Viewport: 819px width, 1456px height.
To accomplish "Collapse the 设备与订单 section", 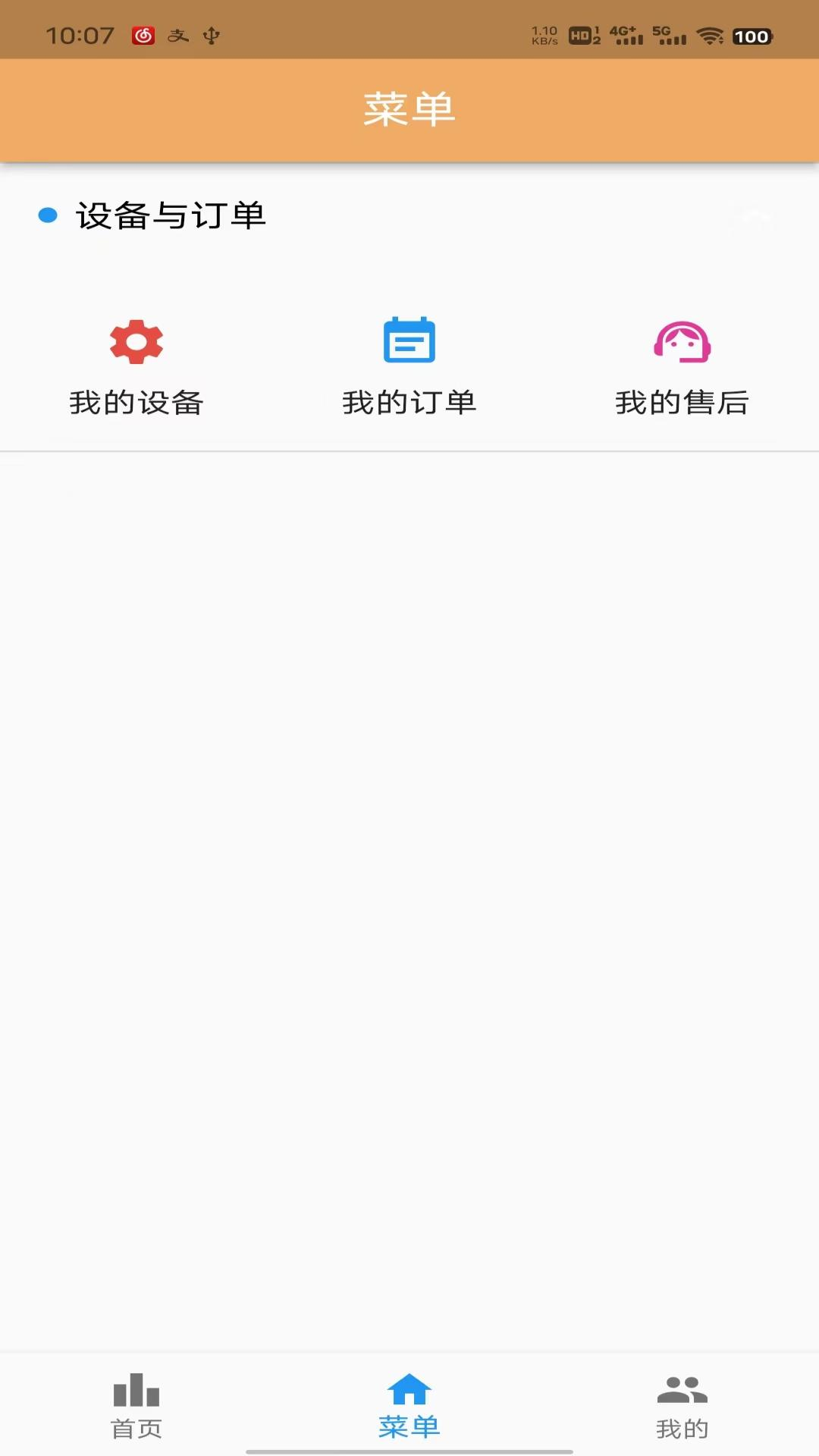I will pos(755,216).
